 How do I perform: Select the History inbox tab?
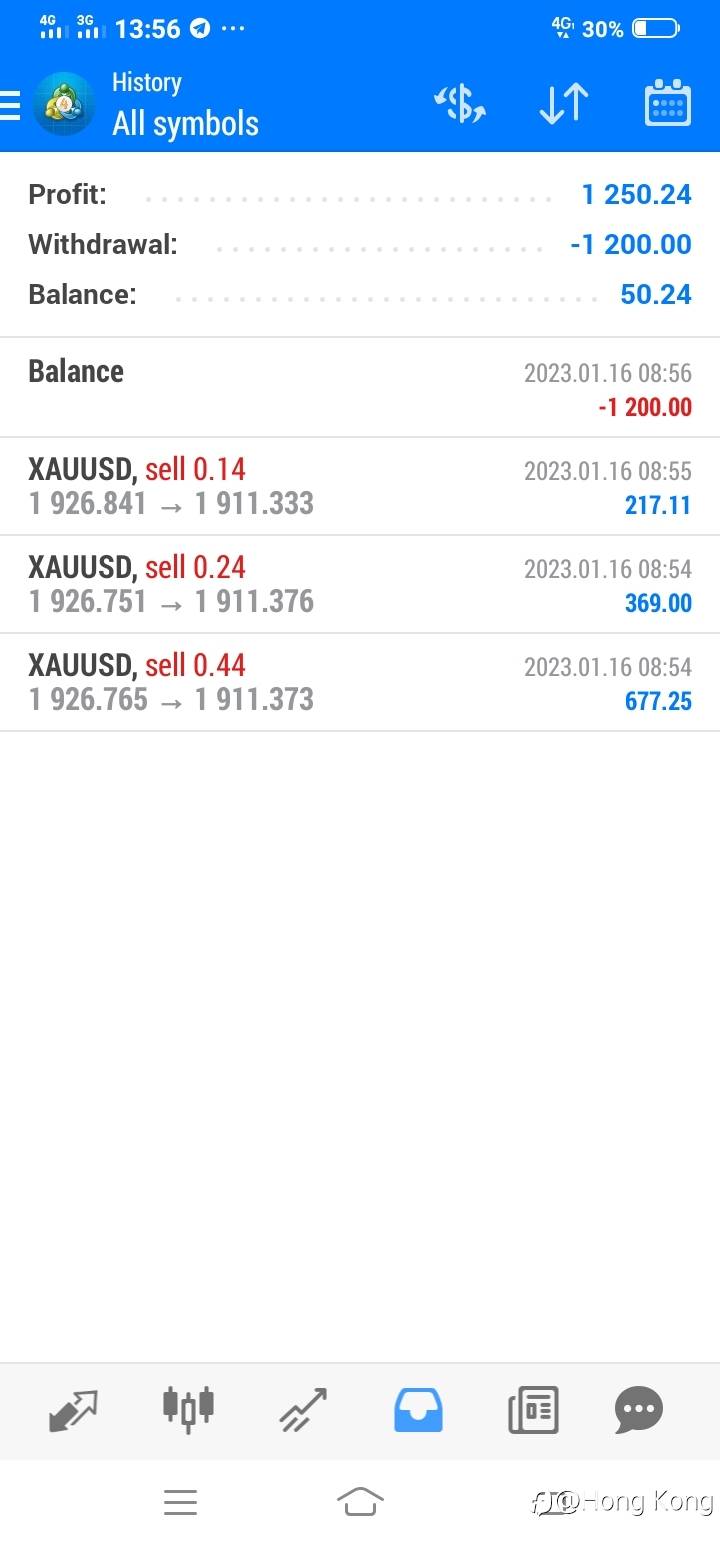[418, 1410]
